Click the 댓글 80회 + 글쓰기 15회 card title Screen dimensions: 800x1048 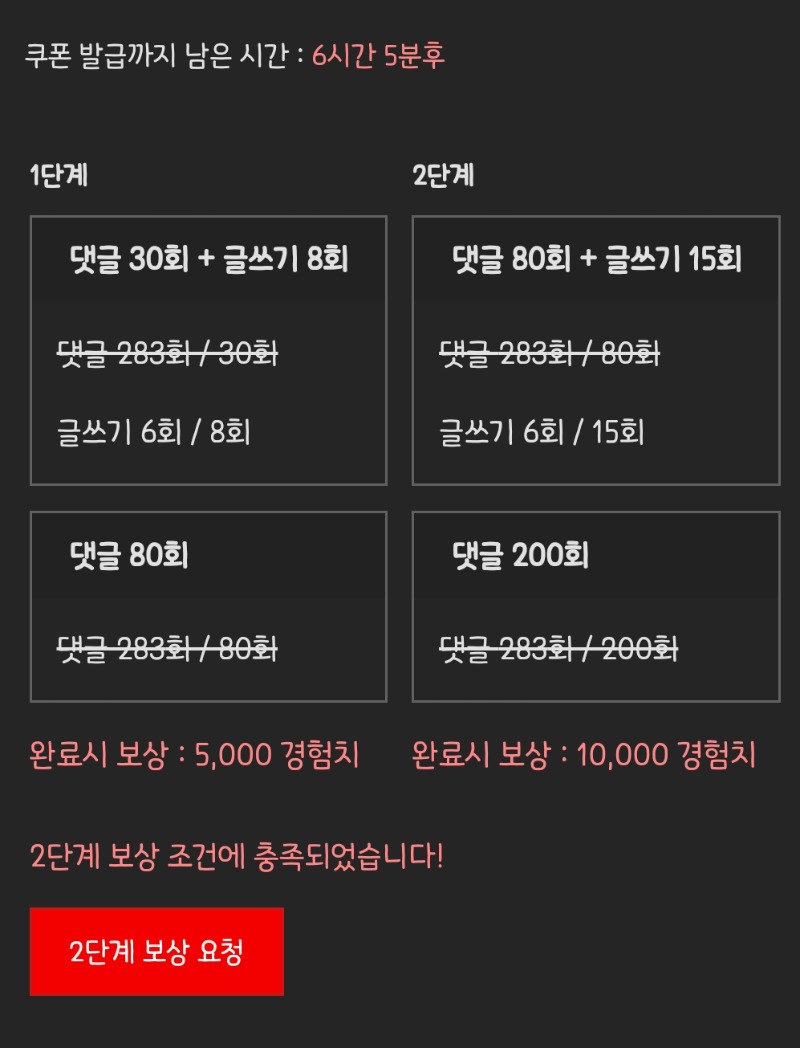596,258
